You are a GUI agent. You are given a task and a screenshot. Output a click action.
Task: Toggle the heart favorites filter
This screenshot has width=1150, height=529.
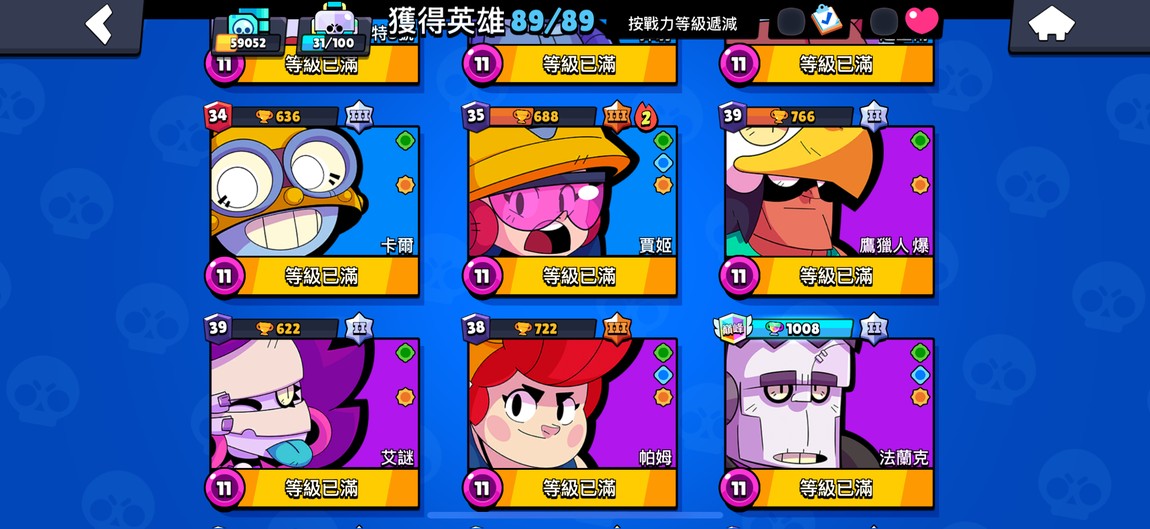[x=921, y=21]
